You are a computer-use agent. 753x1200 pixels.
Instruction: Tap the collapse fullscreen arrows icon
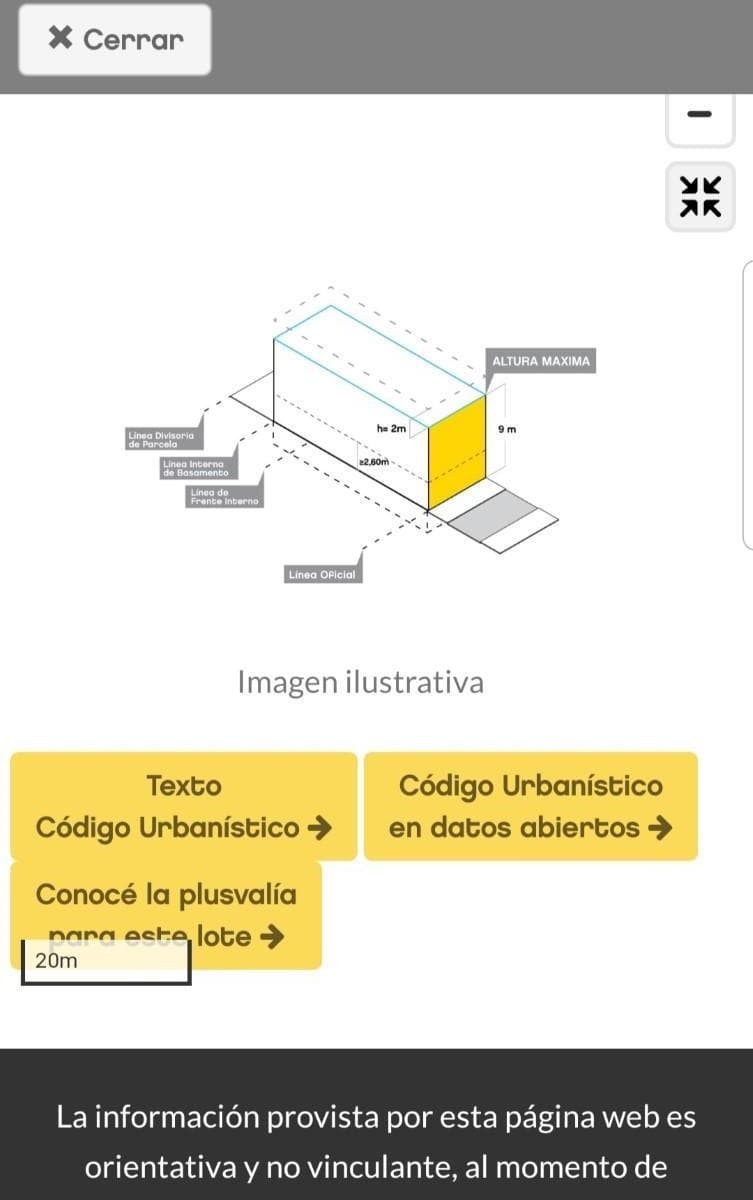tap(700, 197)
